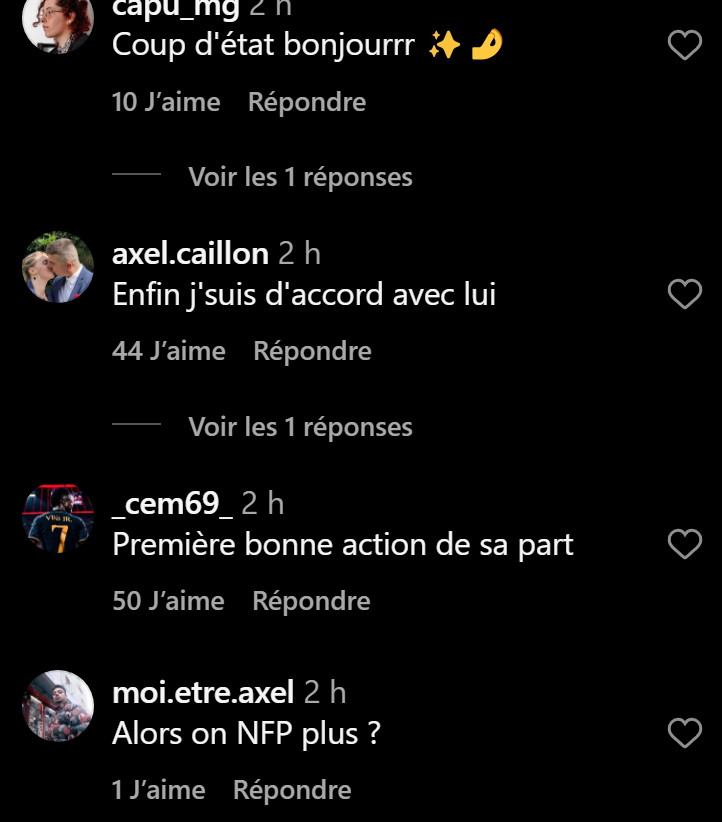This screenshot has width=722, height=822.
Task: Reply to moi.etre.axel's comment
Action: pos(292,790)
